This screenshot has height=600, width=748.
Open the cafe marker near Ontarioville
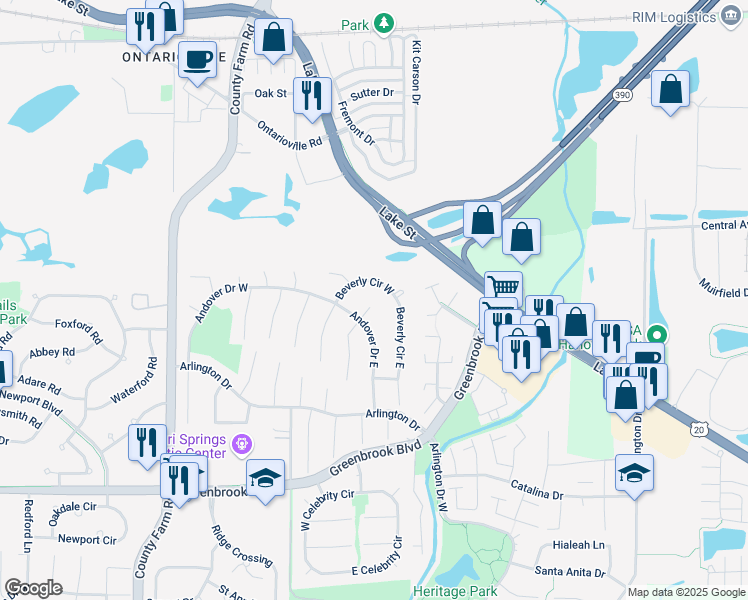pos(198,60)
